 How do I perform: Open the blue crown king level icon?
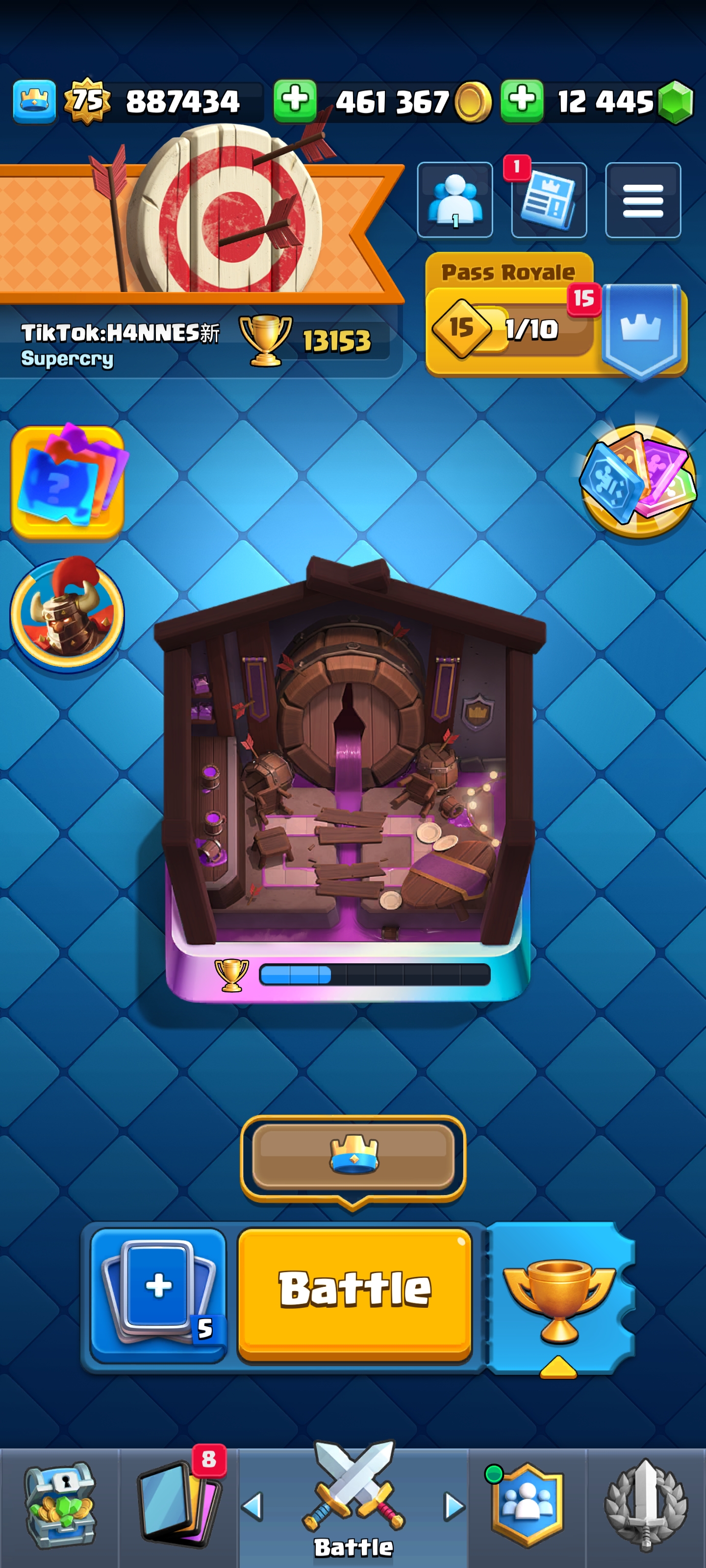35,101
